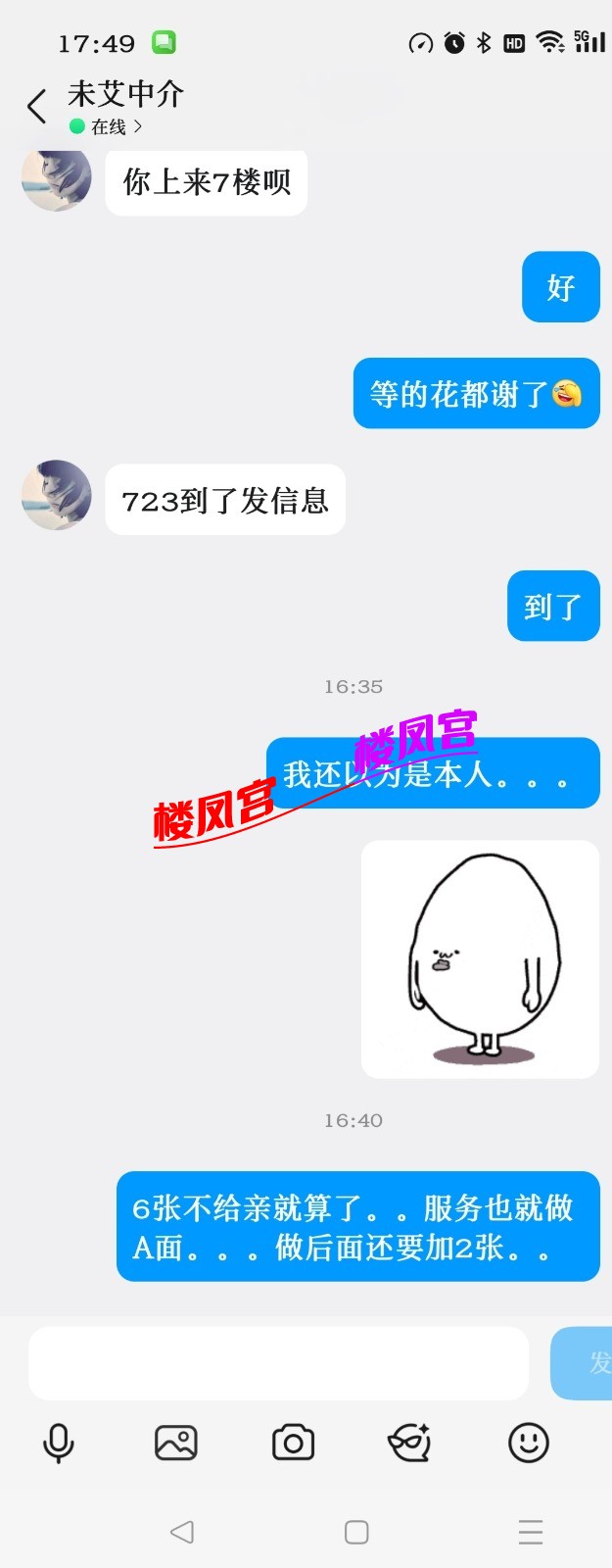Viewport: 612px width, 1568px height.
Task: Record a voice message with the microphone
Action: (59, 1443)
